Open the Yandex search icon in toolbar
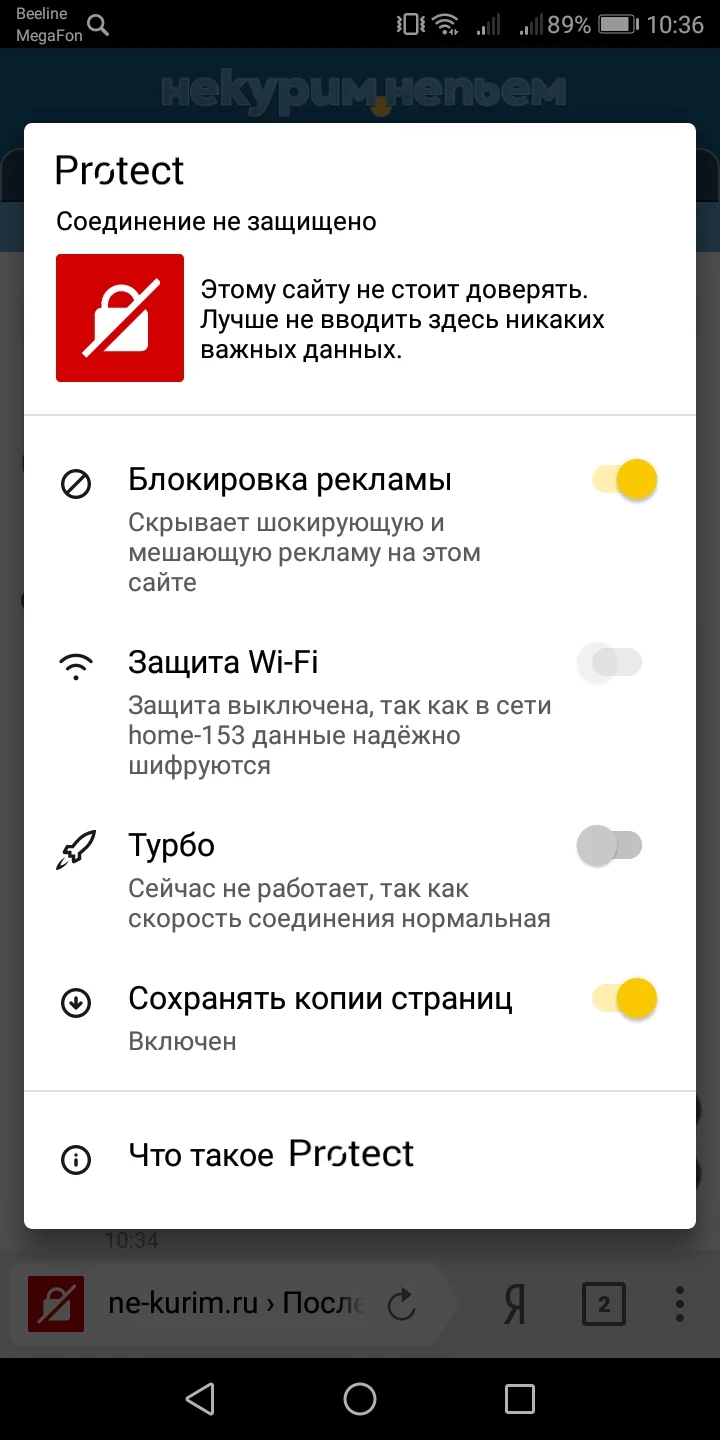Image resolution: width=720 pixels, height=1440 pixels. [513, 1303]
